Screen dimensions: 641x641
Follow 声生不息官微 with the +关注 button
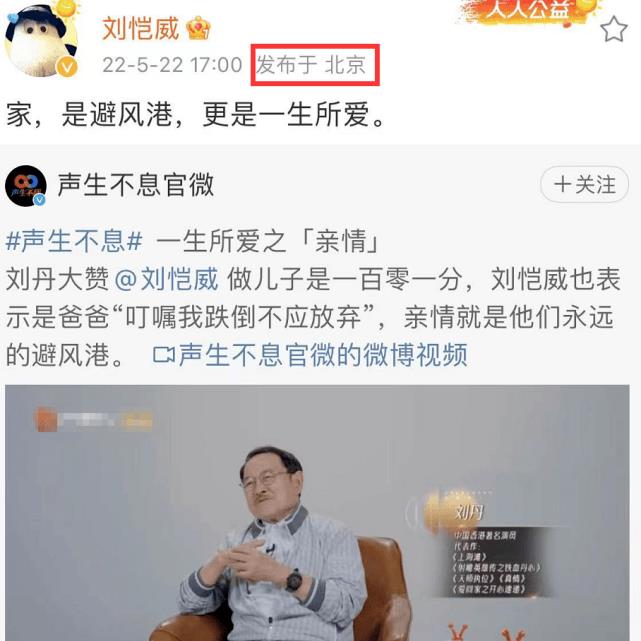point(584,184)
